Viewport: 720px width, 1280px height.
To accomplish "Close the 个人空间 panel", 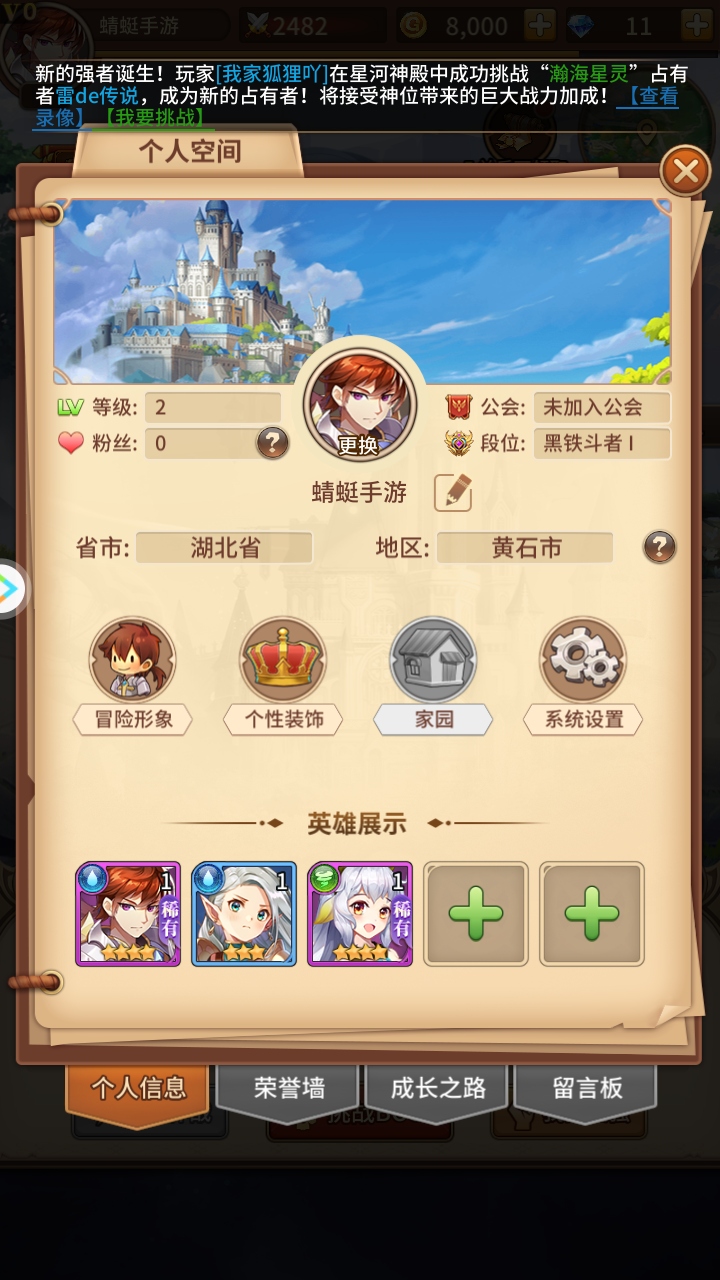I will 685,172.
